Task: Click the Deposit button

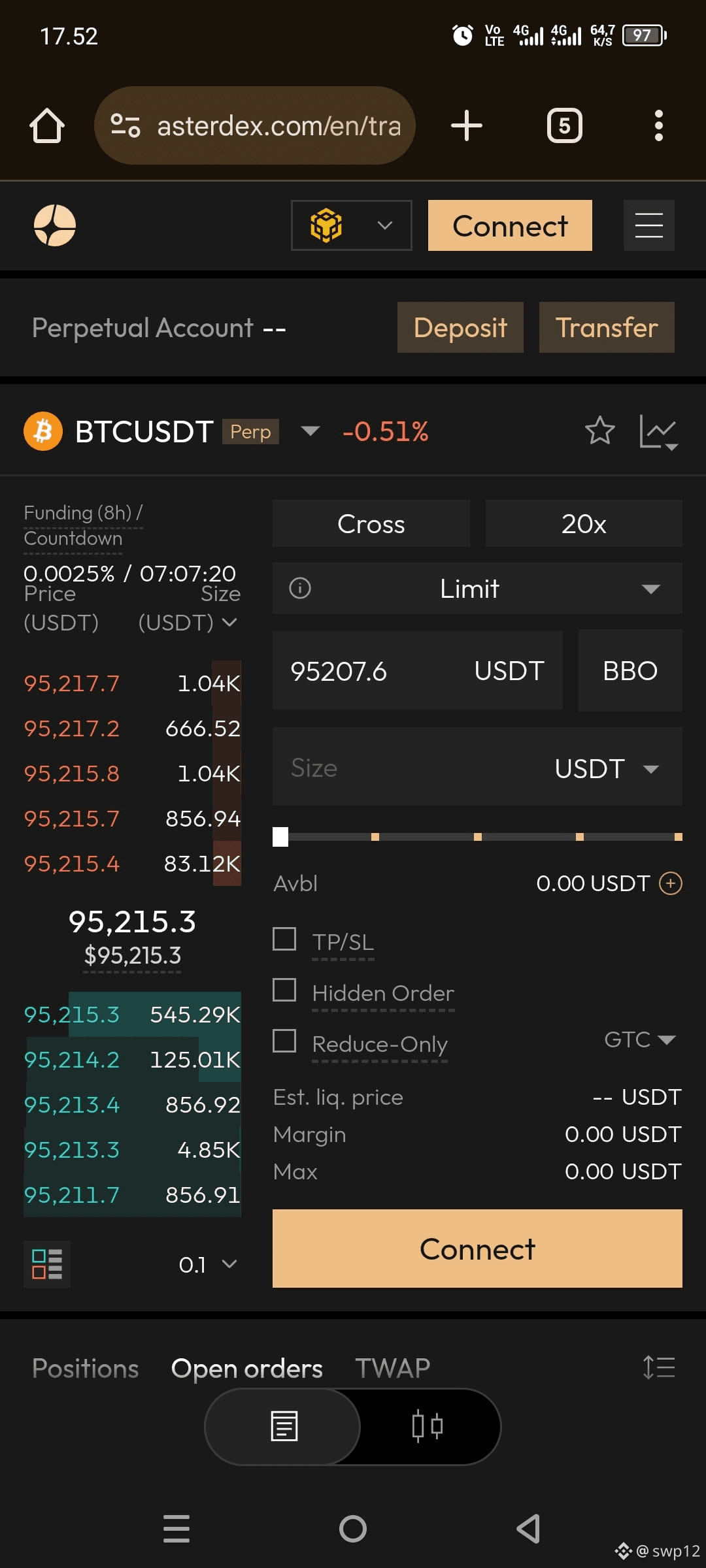Action: (460, 327)
